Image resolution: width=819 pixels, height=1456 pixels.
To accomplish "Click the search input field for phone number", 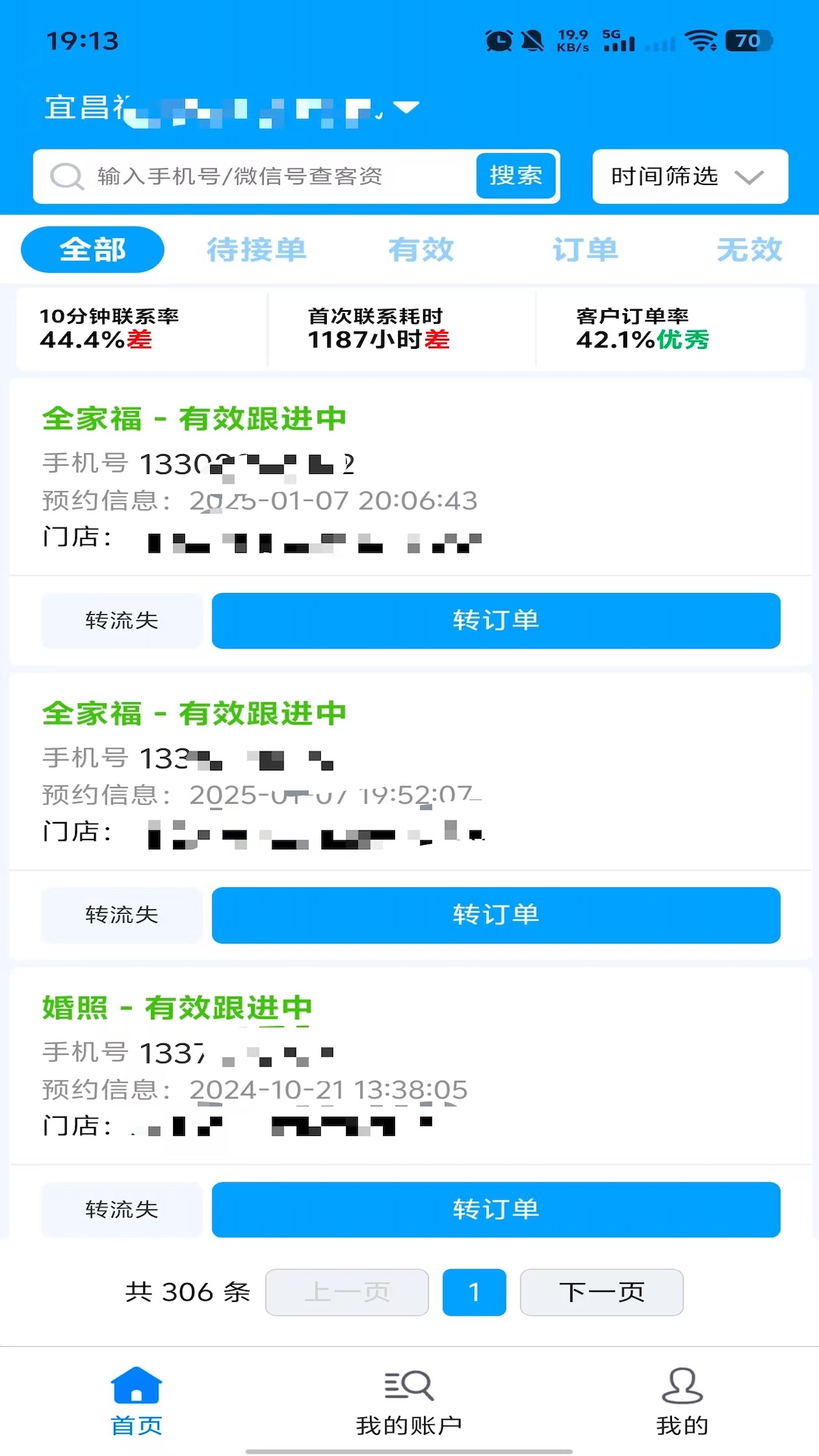I will coord(265,176).
